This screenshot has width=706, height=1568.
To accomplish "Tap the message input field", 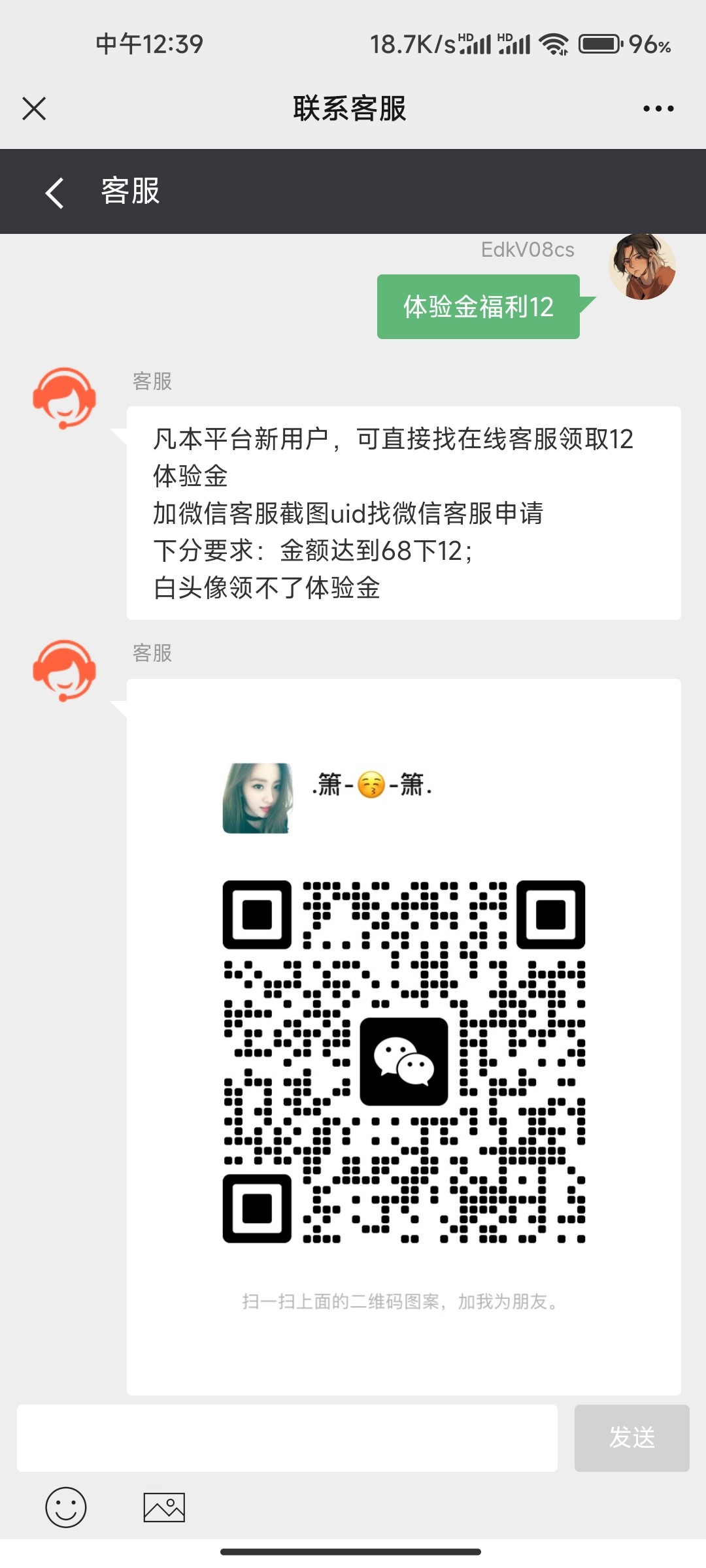I will (x=287, y=1438).
